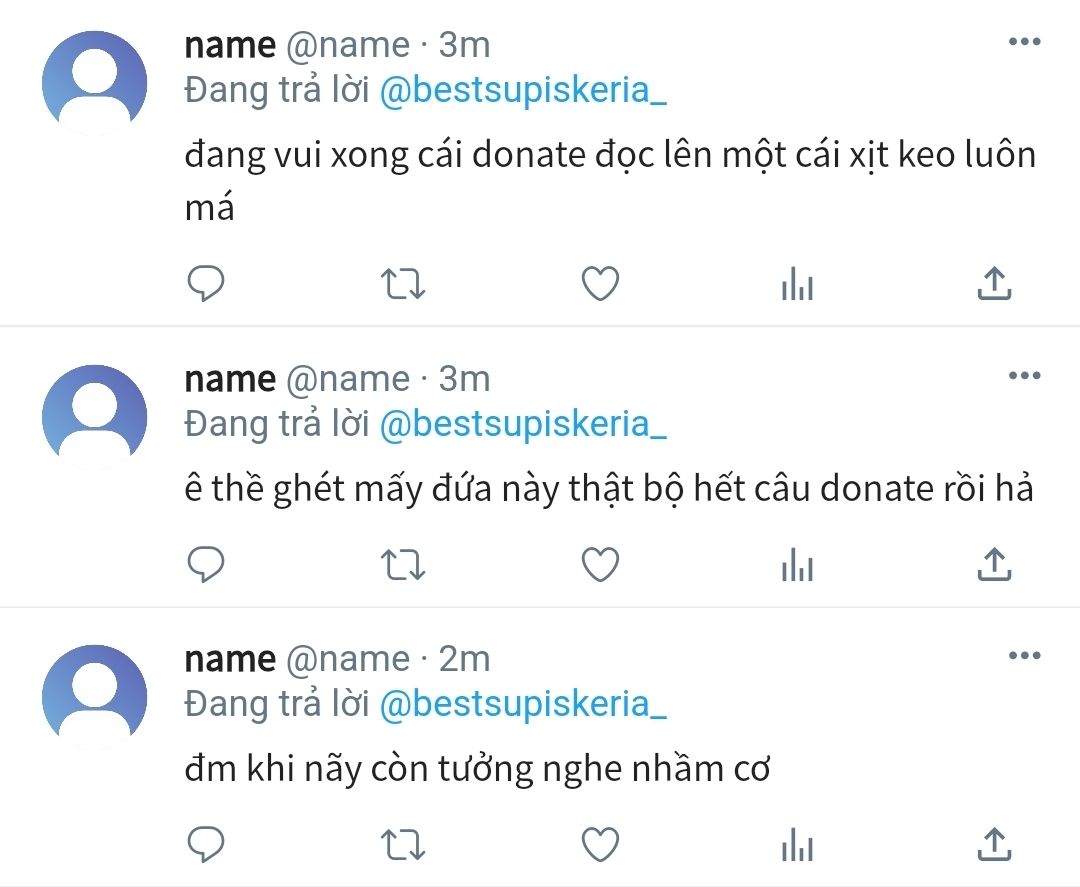Open profile avatar beside the "đm khi nãy" tweet
1080x887 pixels.
coord(96,696)
